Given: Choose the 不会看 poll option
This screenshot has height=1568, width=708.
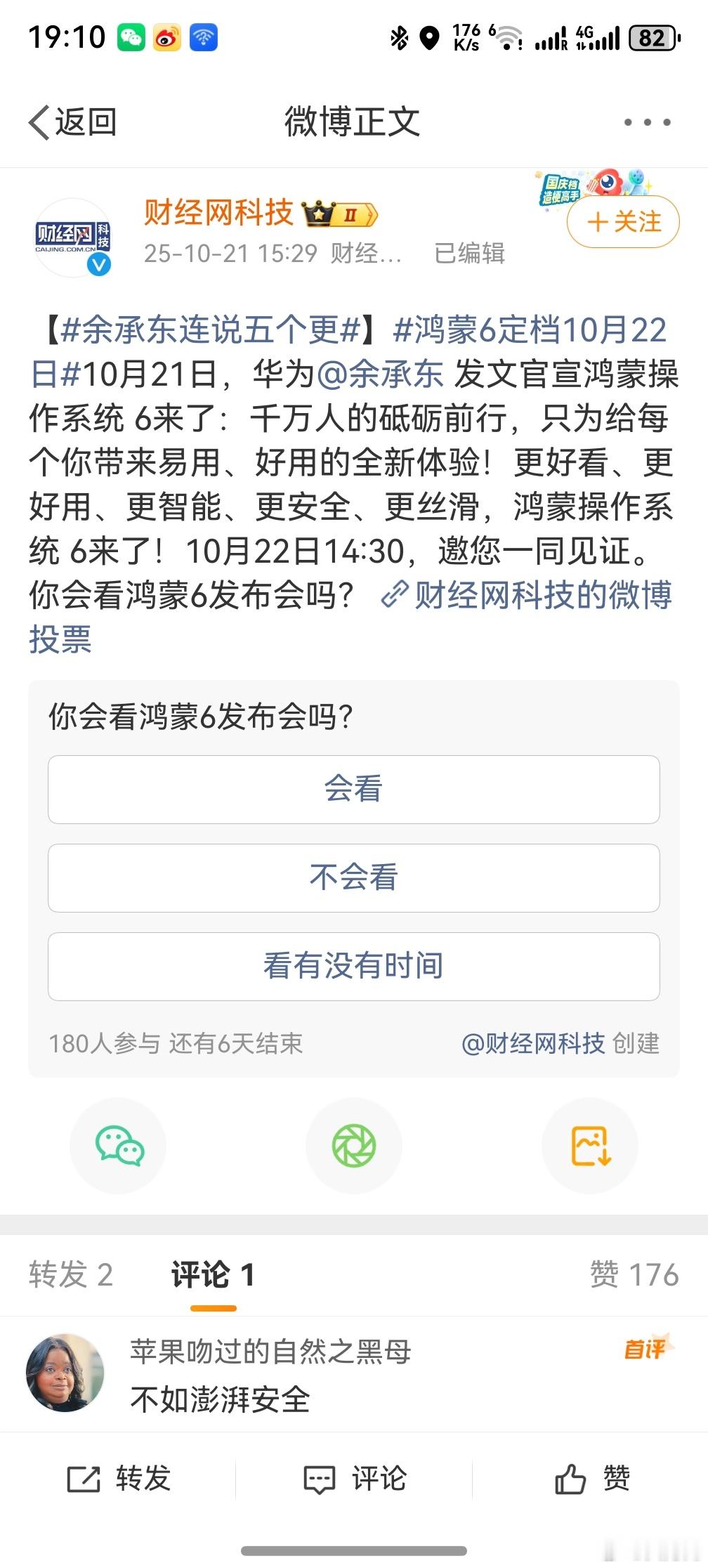Looking at the screenshot, I should (353, 877).
